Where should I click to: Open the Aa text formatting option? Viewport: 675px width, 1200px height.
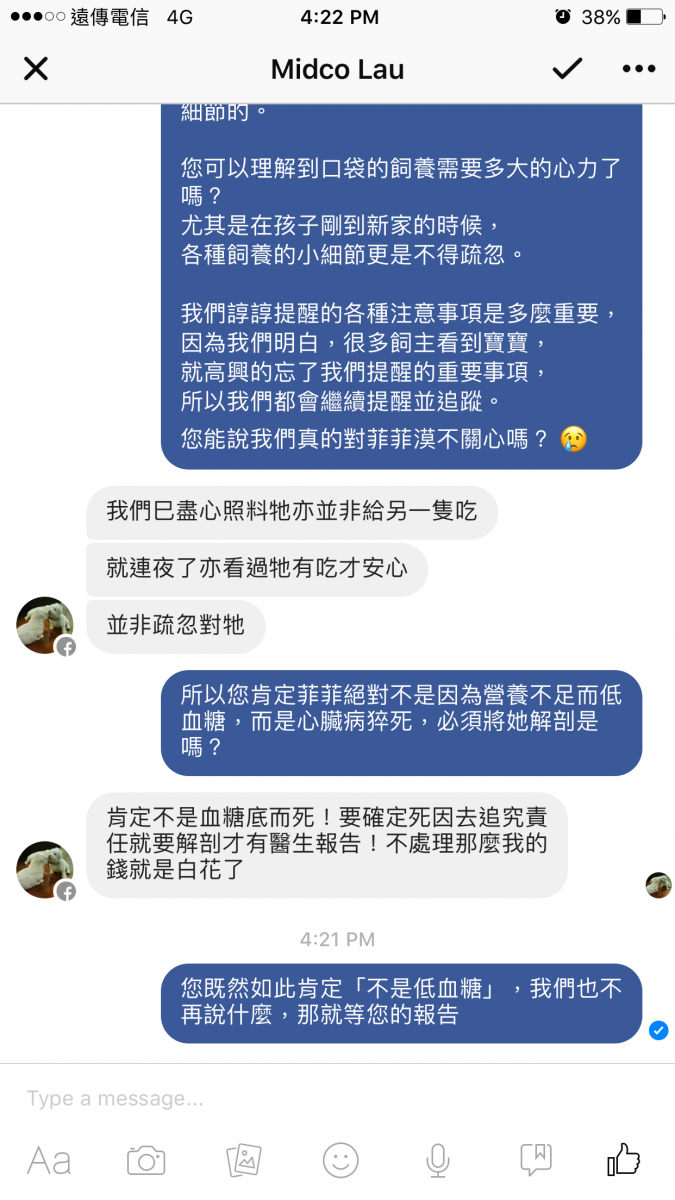(49, 1160)
